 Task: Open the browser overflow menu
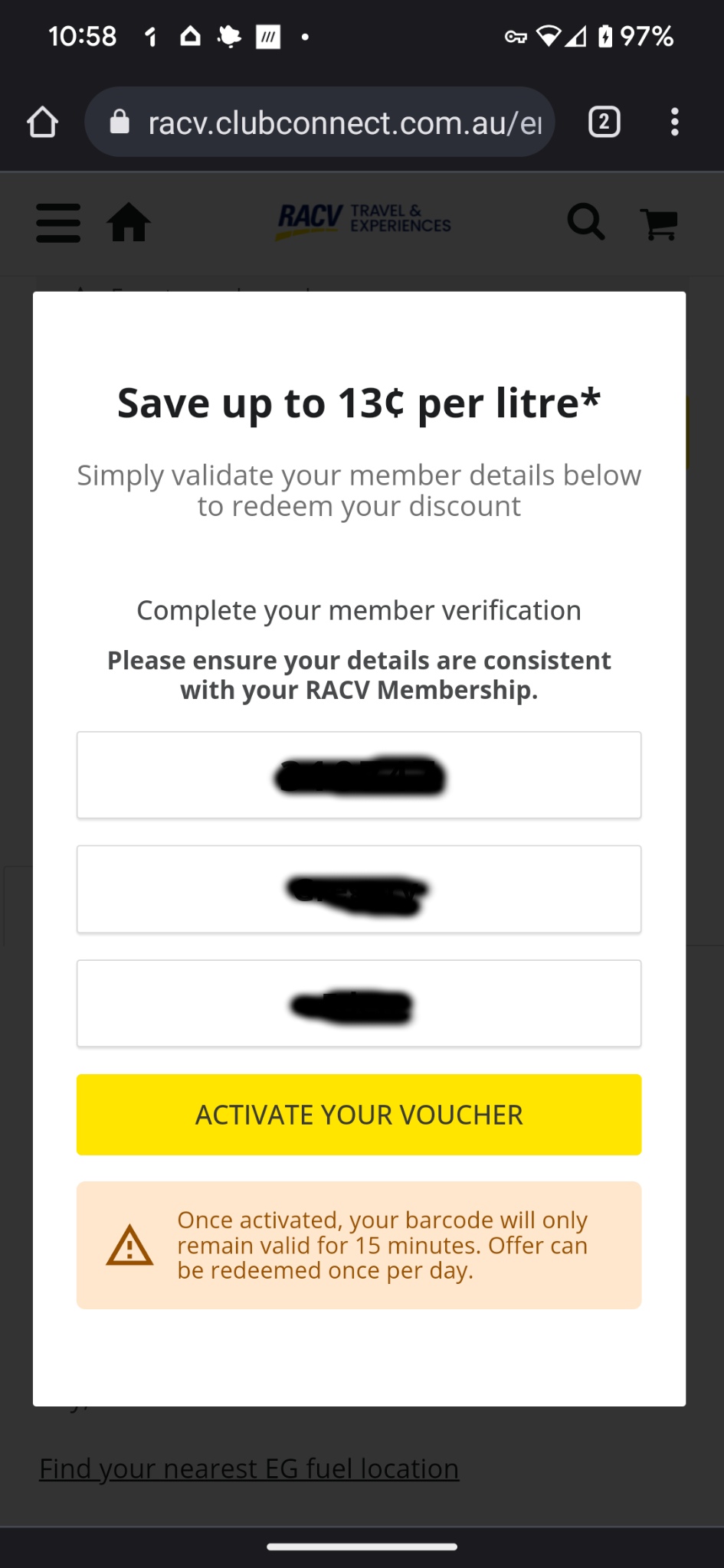point(674,122)
